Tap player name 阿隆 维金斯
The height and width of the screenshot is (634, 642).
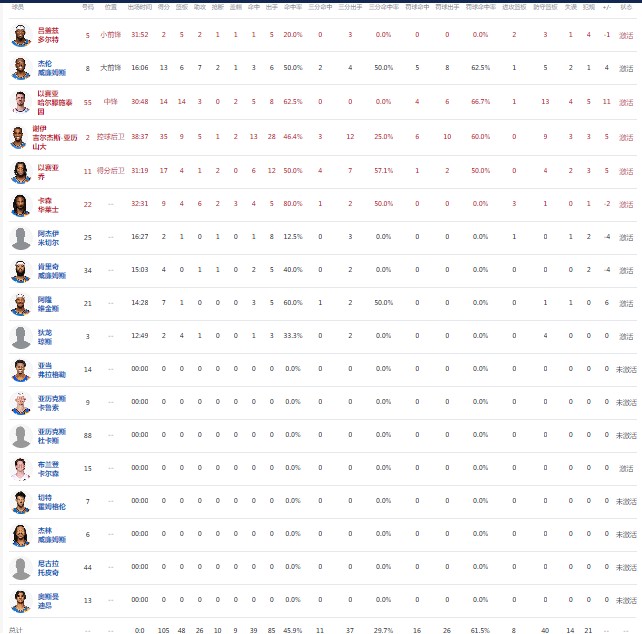click(x=48, y=303)
